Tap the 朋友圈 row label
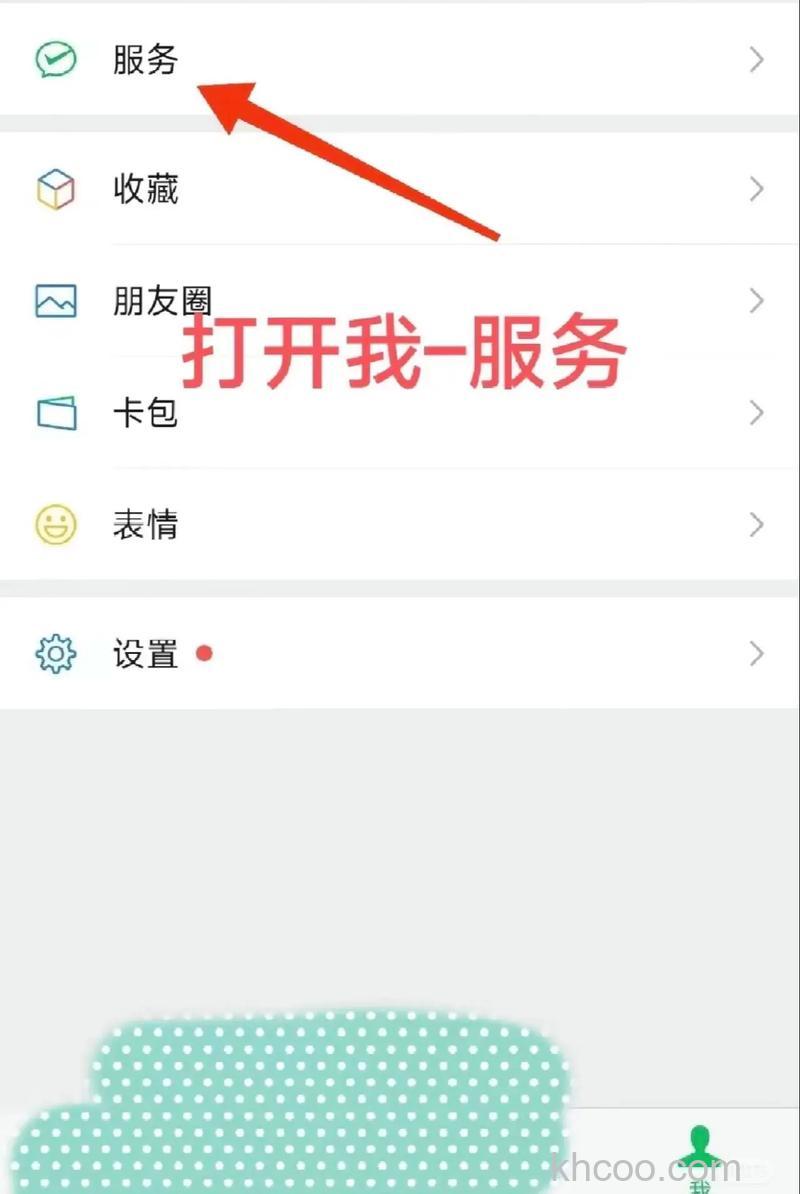 tap(163, 300)
